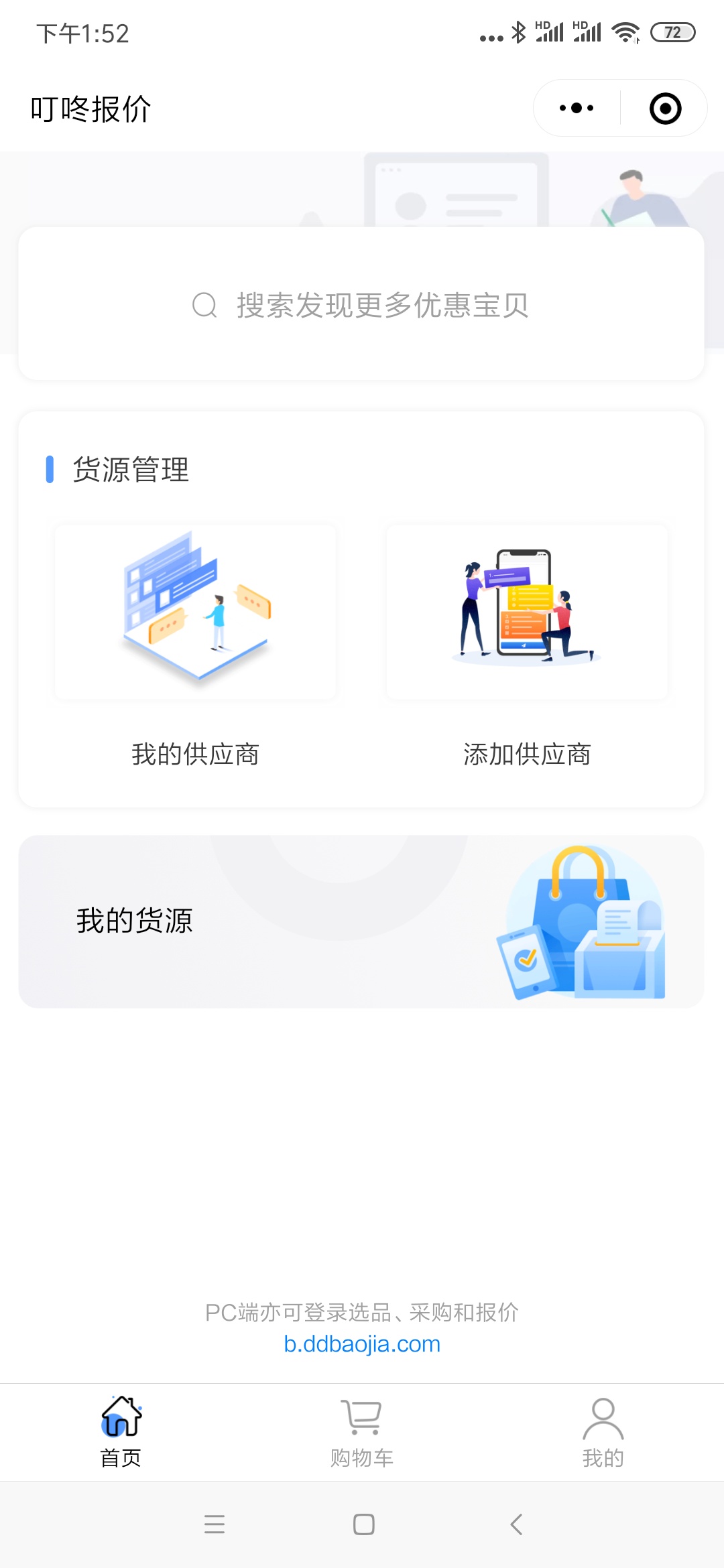The image size is (724, 1568).
Task: Switch to the 我的 tab
Action: coord(603,1432)
